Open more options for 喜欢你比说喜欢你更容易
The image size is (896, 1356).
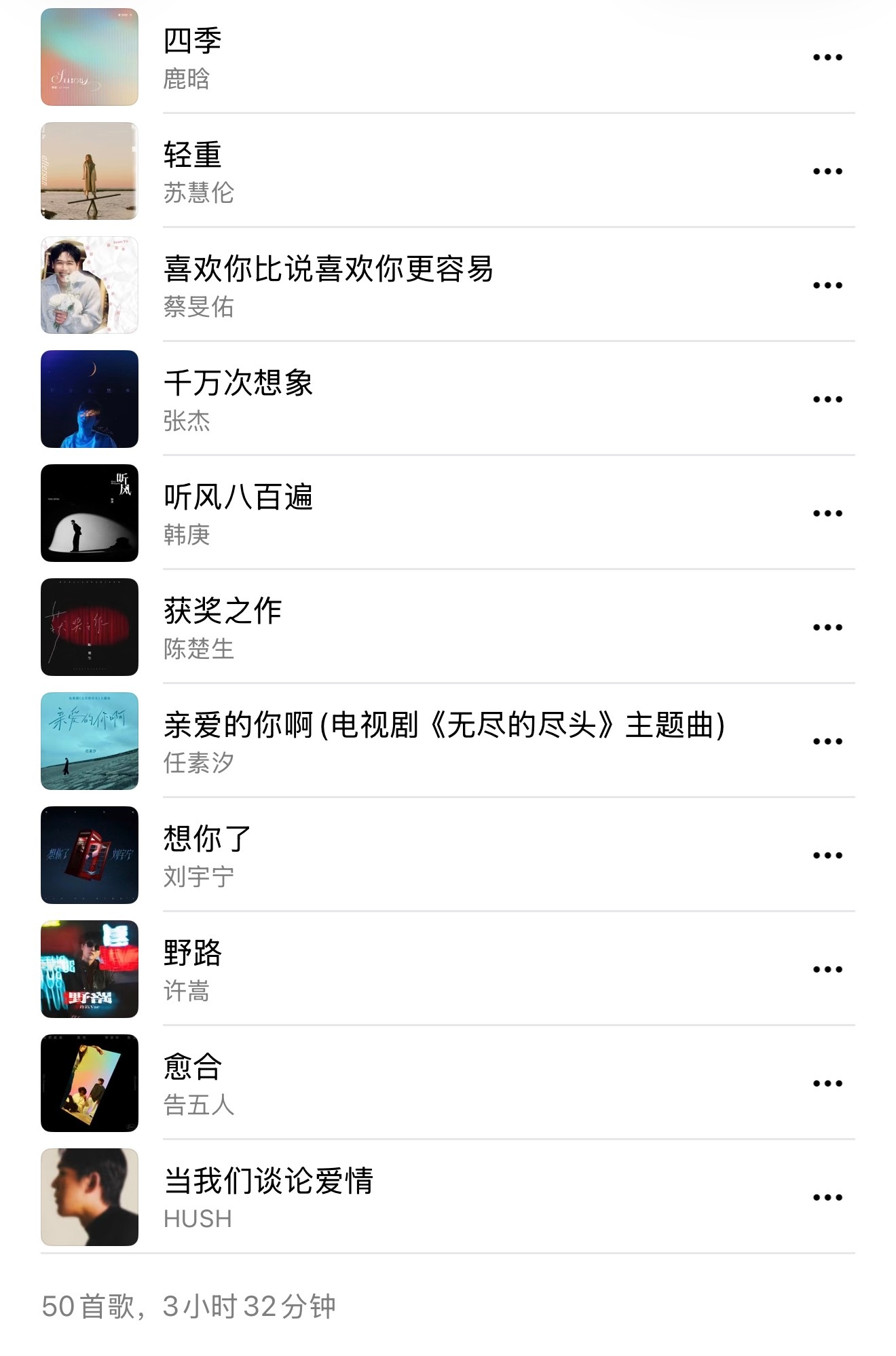pos(827,286)
